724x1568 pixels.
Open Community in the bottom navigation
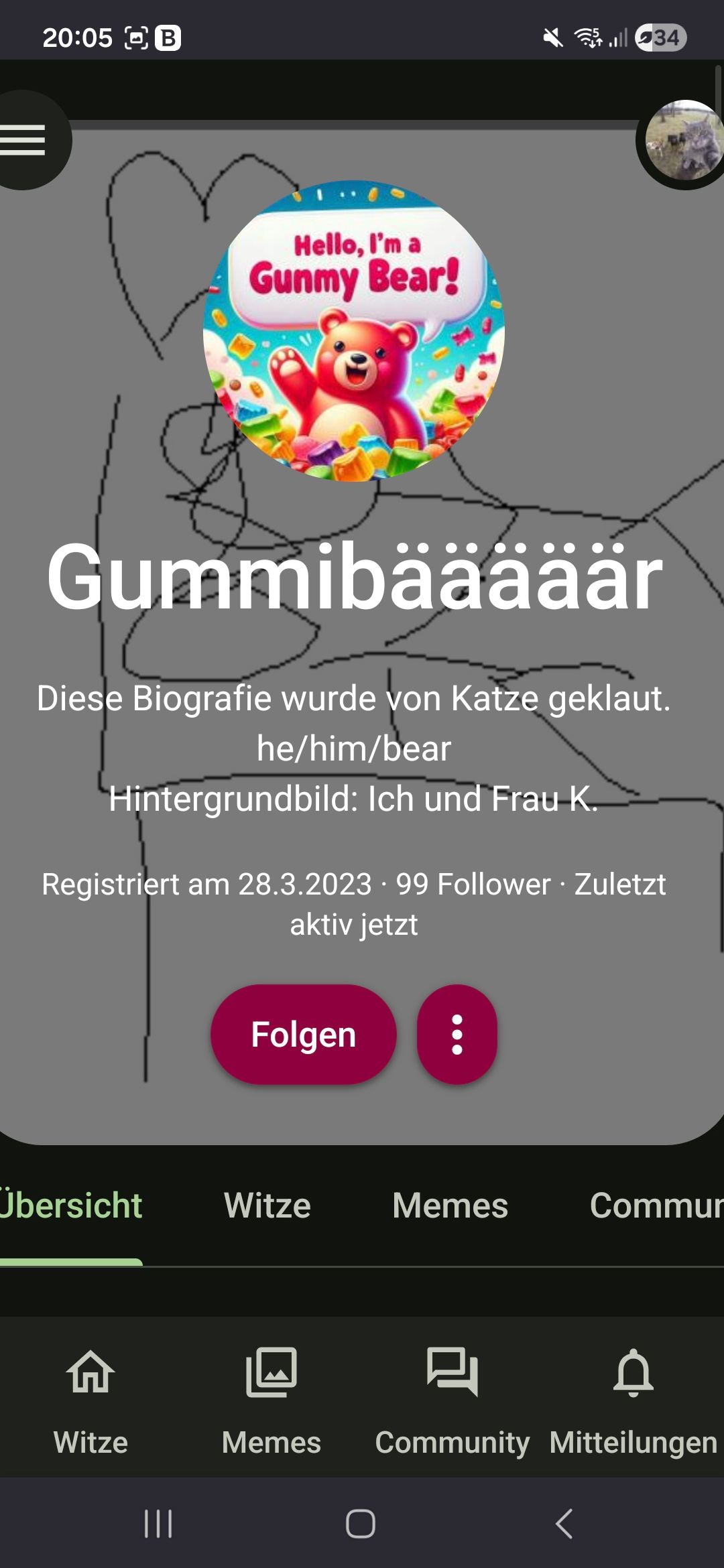click(x=452, y=1399)
